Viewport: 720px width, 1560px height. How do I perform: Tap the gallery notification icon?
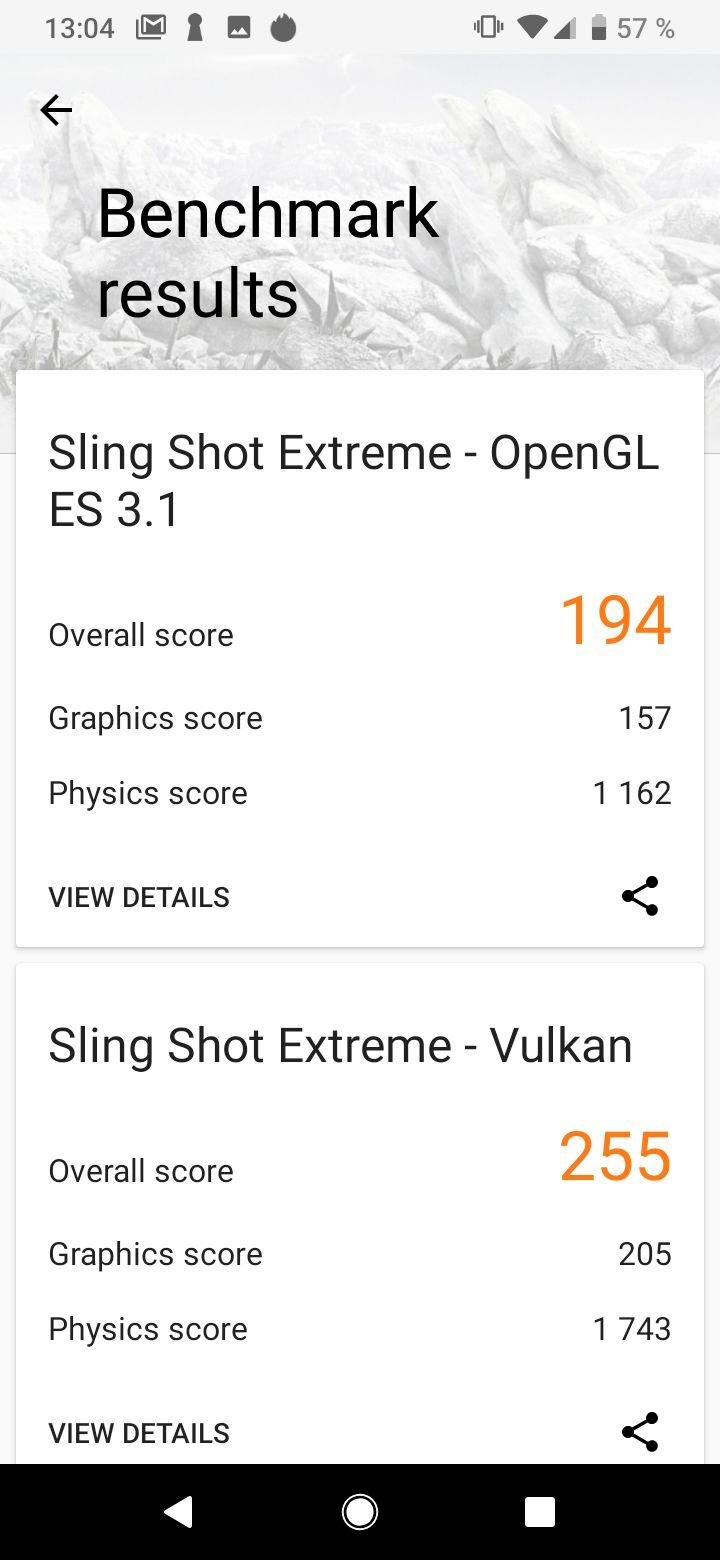coord(238,27)
